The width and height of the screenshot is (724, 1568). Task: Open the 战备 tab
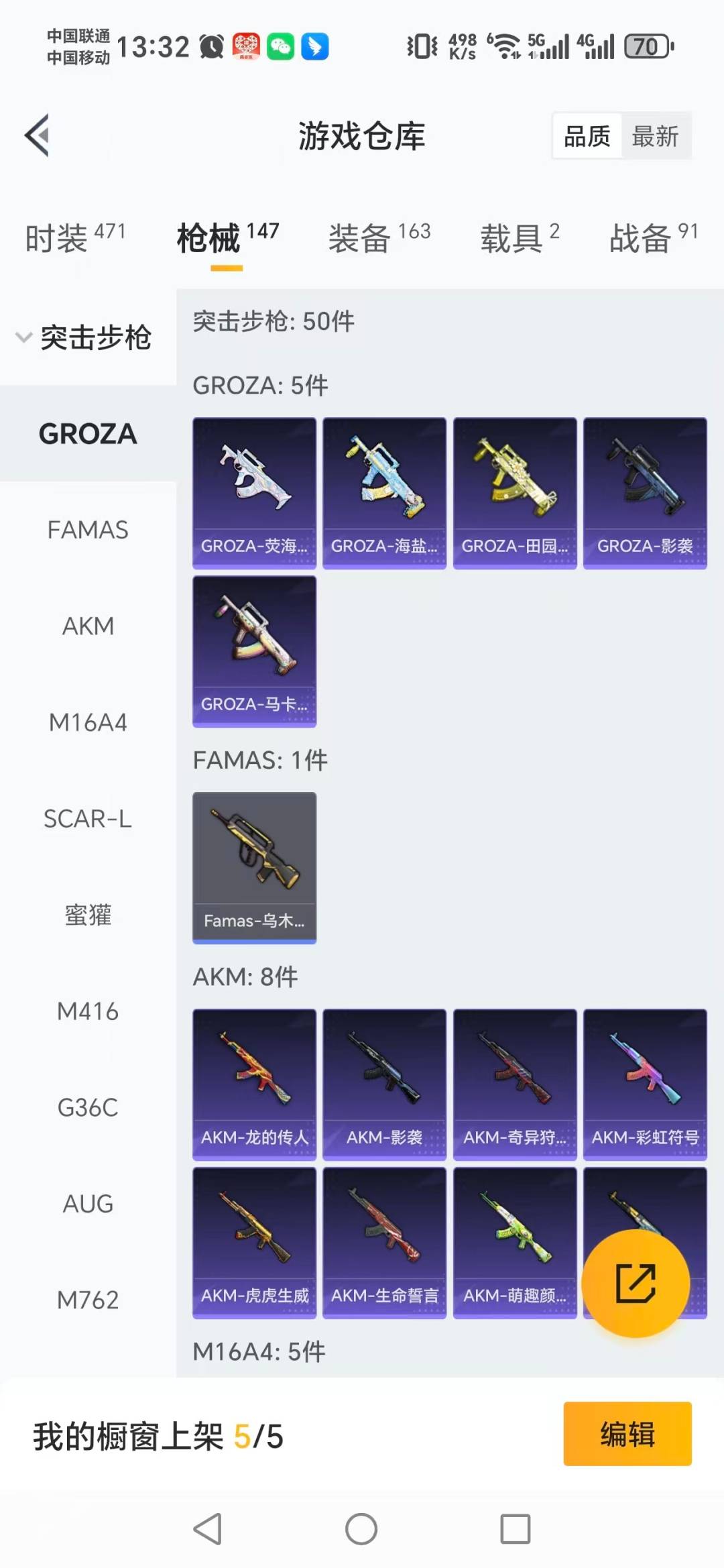click(653, 238)
